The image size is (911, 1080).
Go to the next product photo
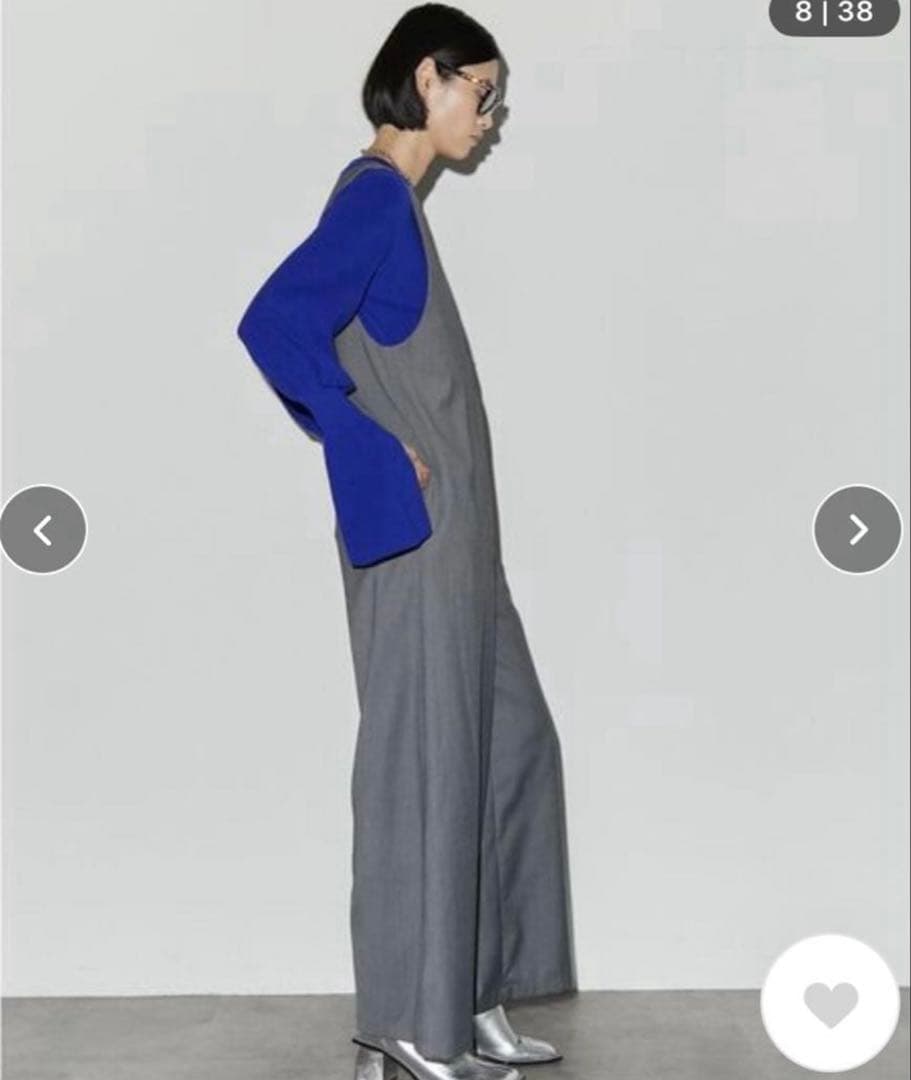[857, 530]
